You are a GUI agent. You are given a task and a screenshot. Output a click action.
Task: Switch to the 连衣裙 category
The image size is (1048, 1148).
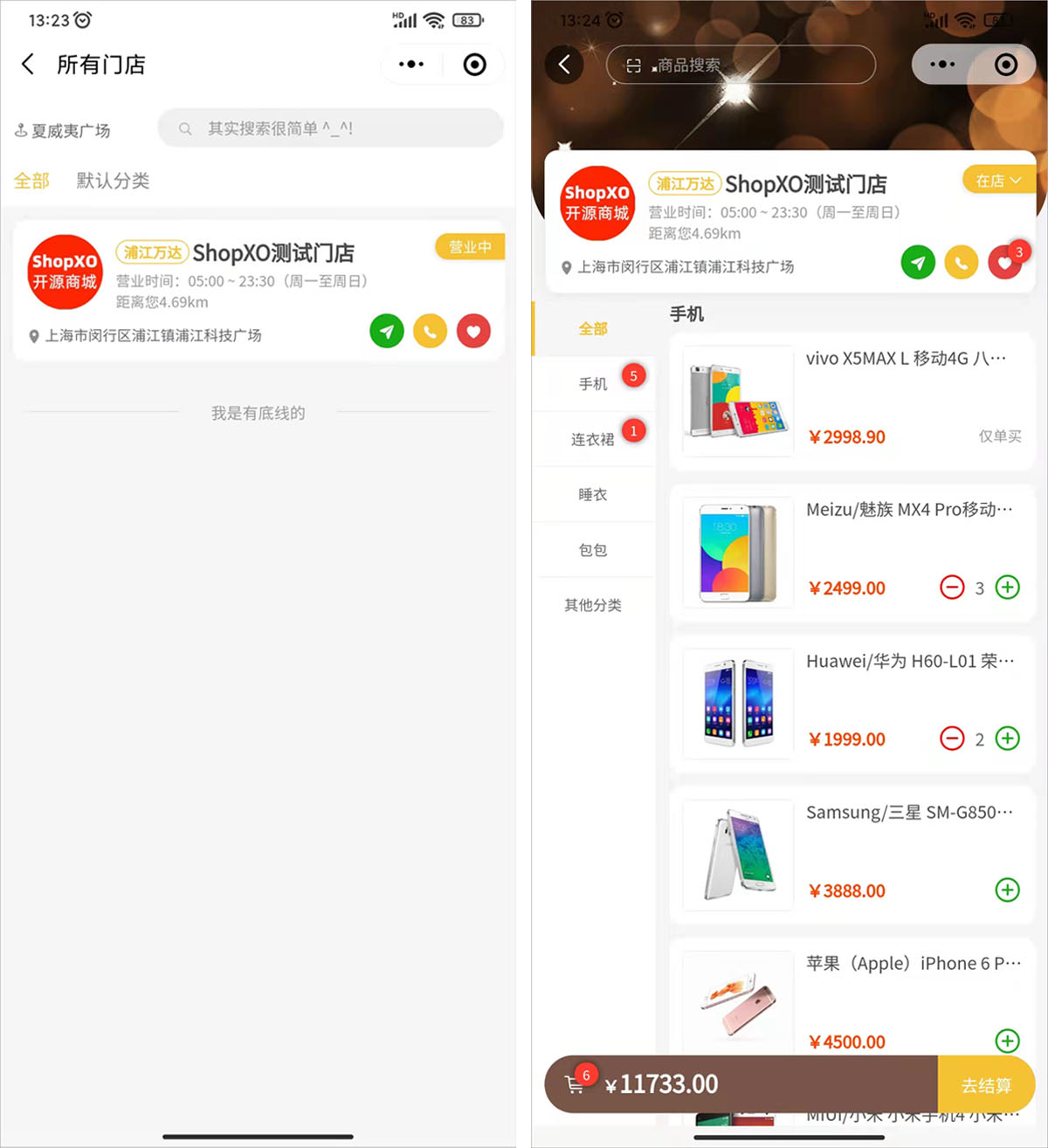point(593,439)
